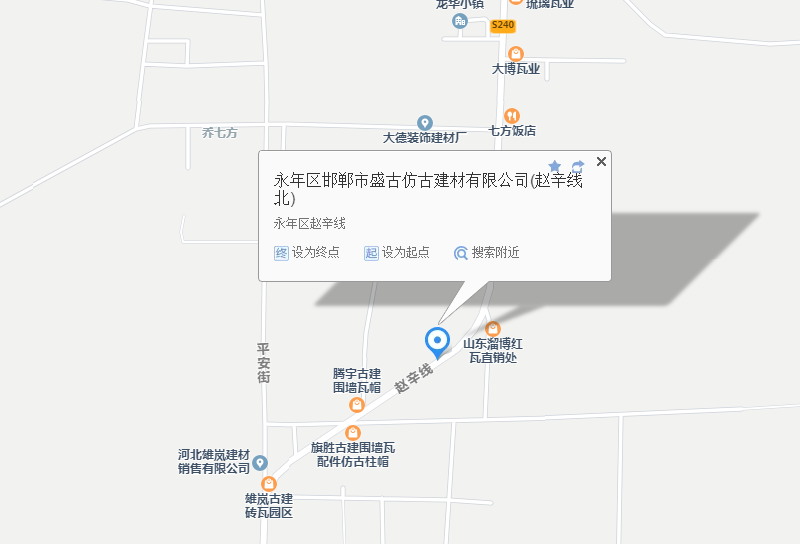Share this location via the arrow icon
This screenshot has height=544, width=800.
click(x=578, y=166)
